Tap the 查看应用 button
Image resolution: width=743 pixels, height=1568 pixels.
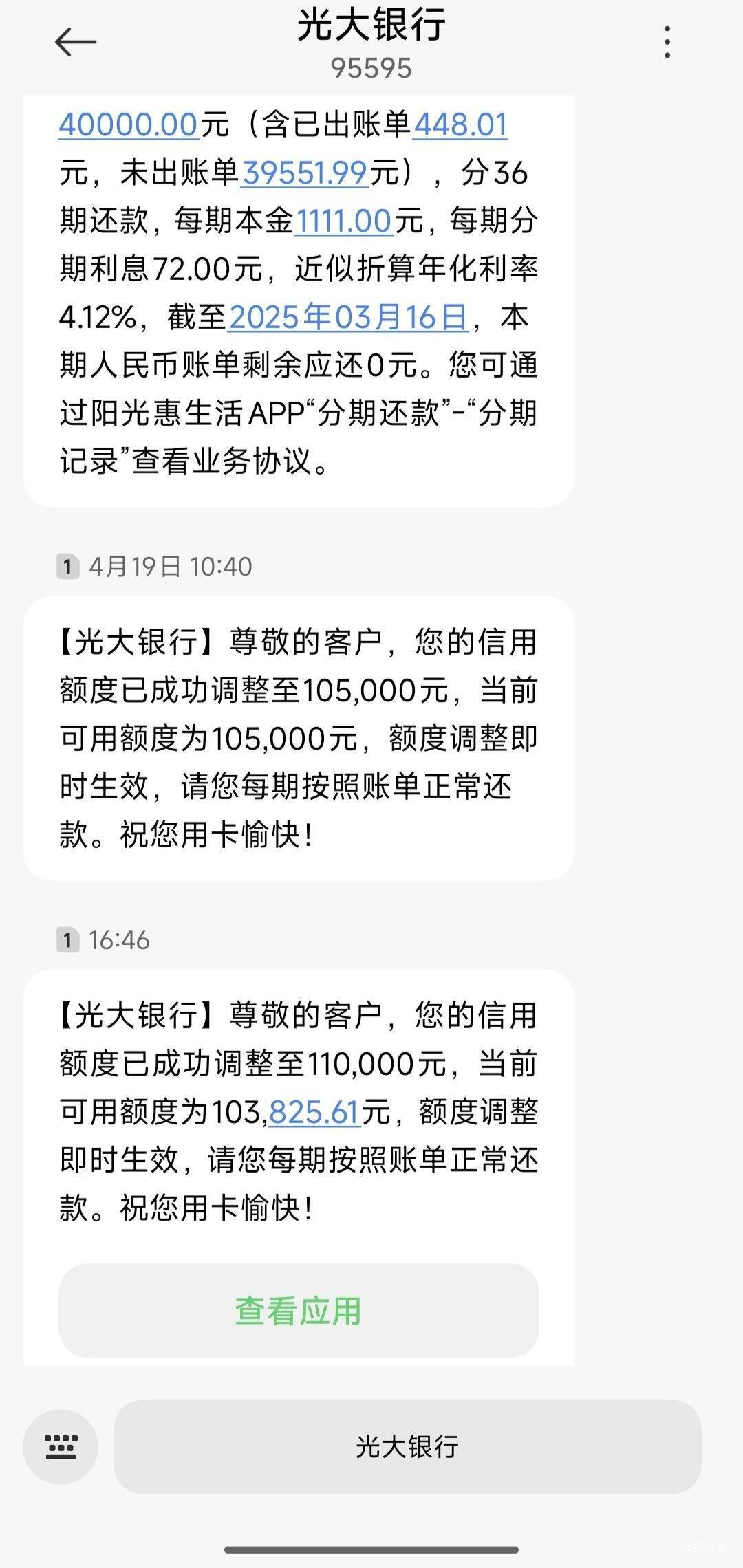click(x=299, y=1310)
